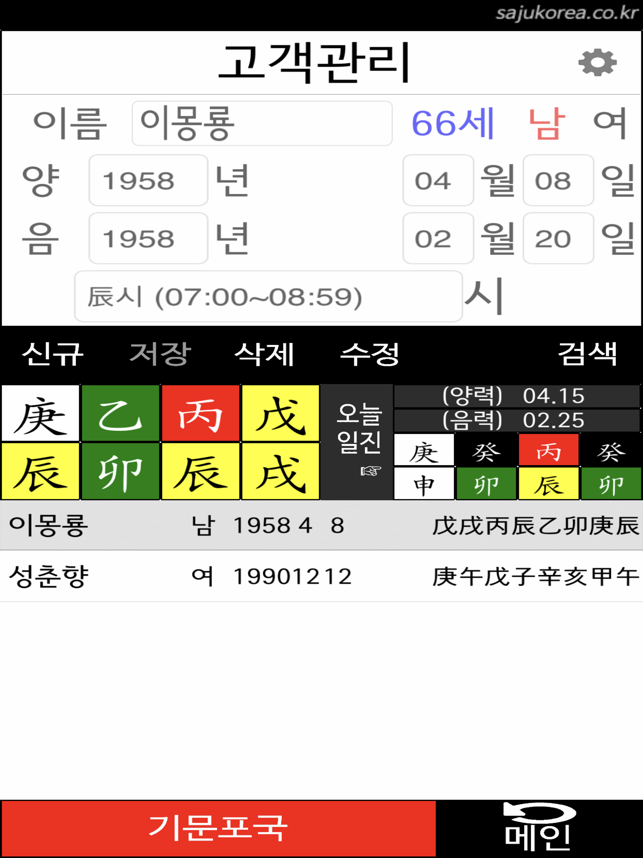Screen dimensions: 643x858
Task: Edit the lunar day field 20
Action: (557, 238)
